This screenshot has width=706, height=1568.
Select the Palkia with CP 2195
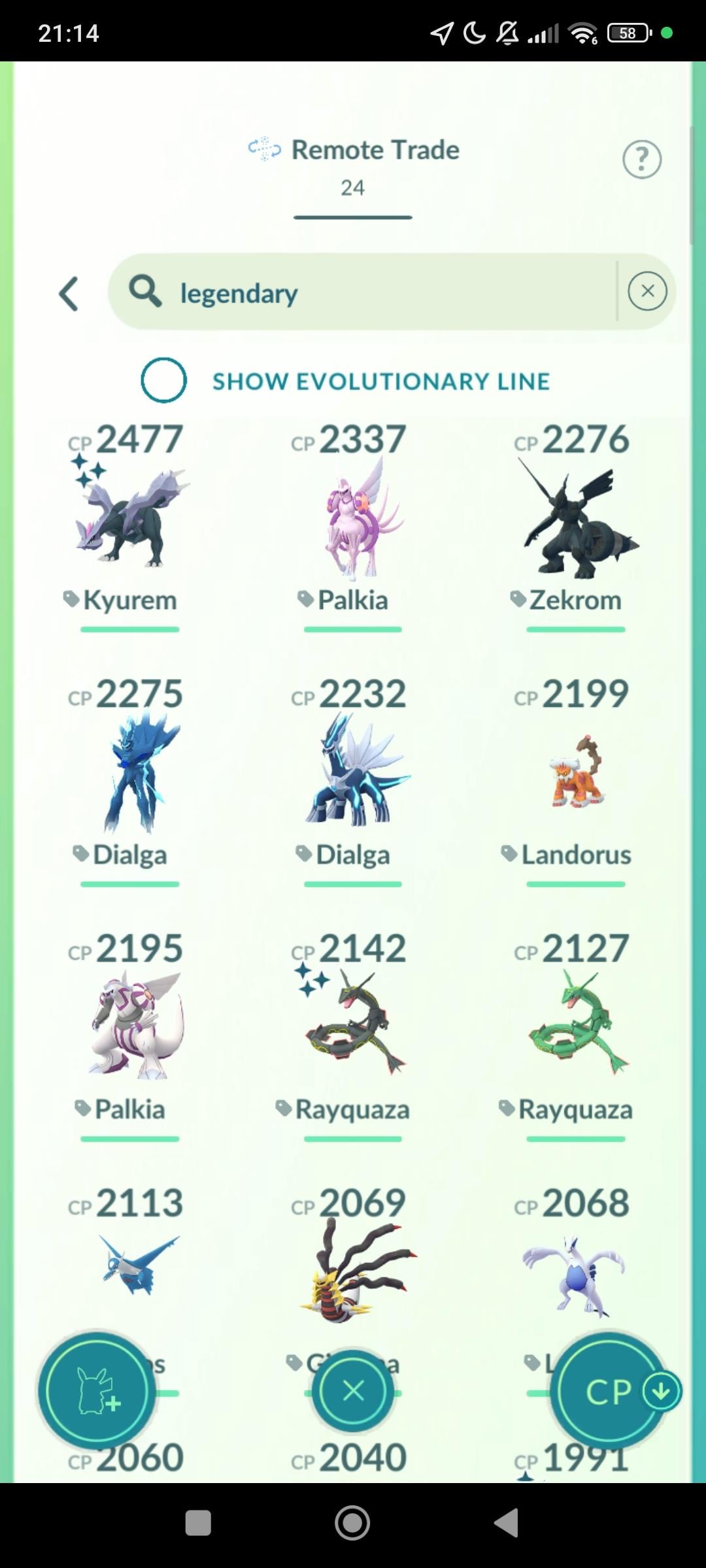[x=129, y=1026]
